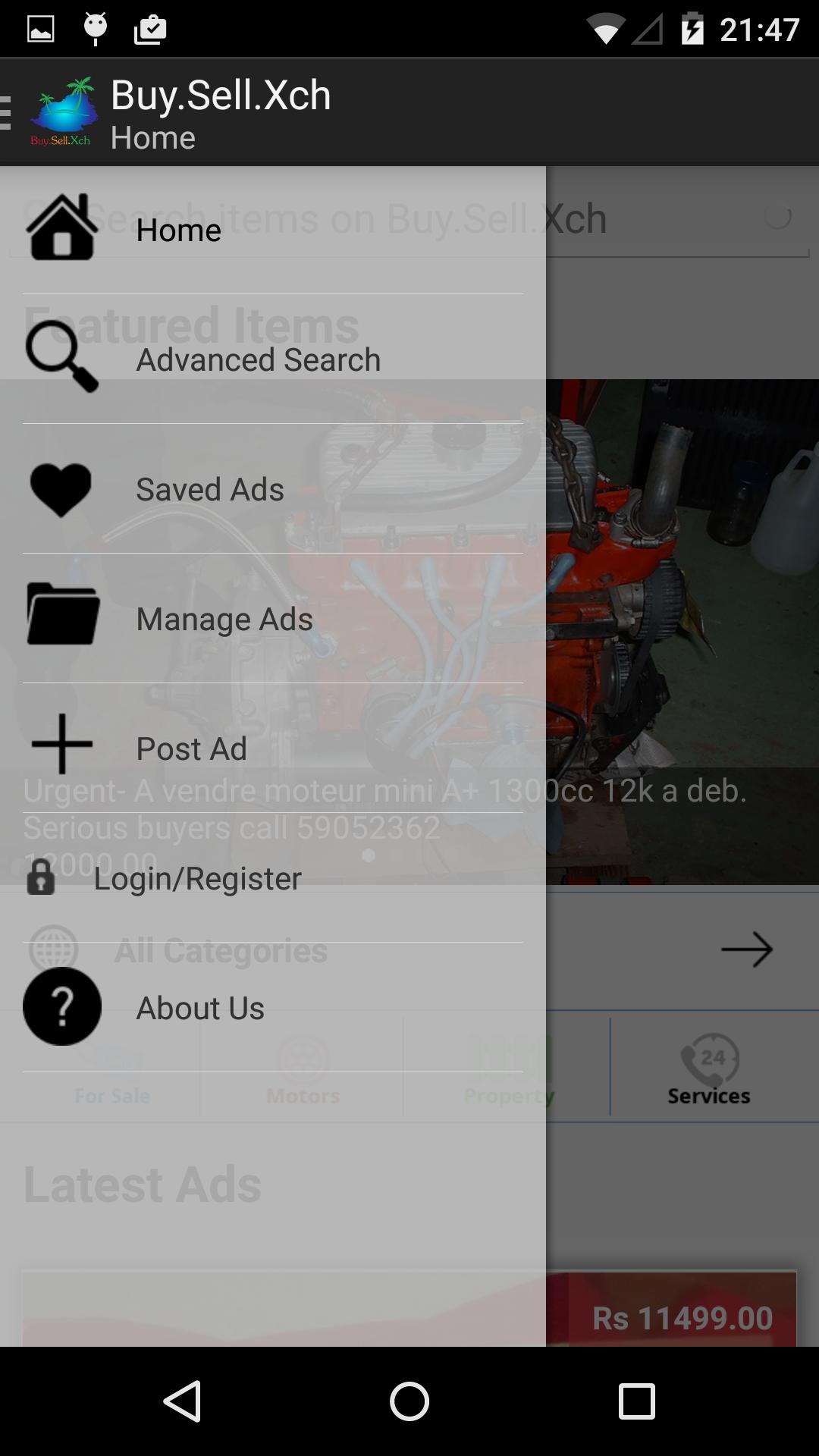Viewport: 819px width, 1456px height.
Task: Tap the system back button
Action: pyautogui.click(x=182, y=1401)
